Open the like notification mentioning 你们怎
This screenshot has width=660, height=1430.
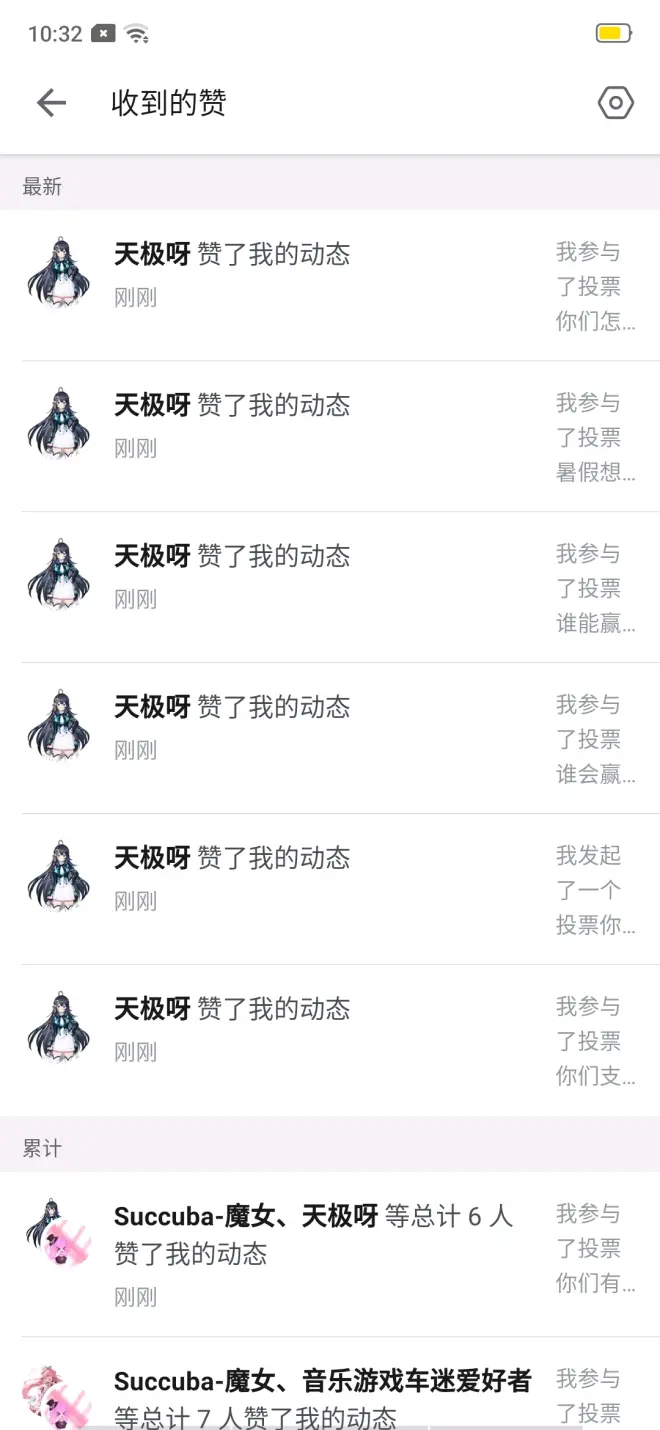330,285
